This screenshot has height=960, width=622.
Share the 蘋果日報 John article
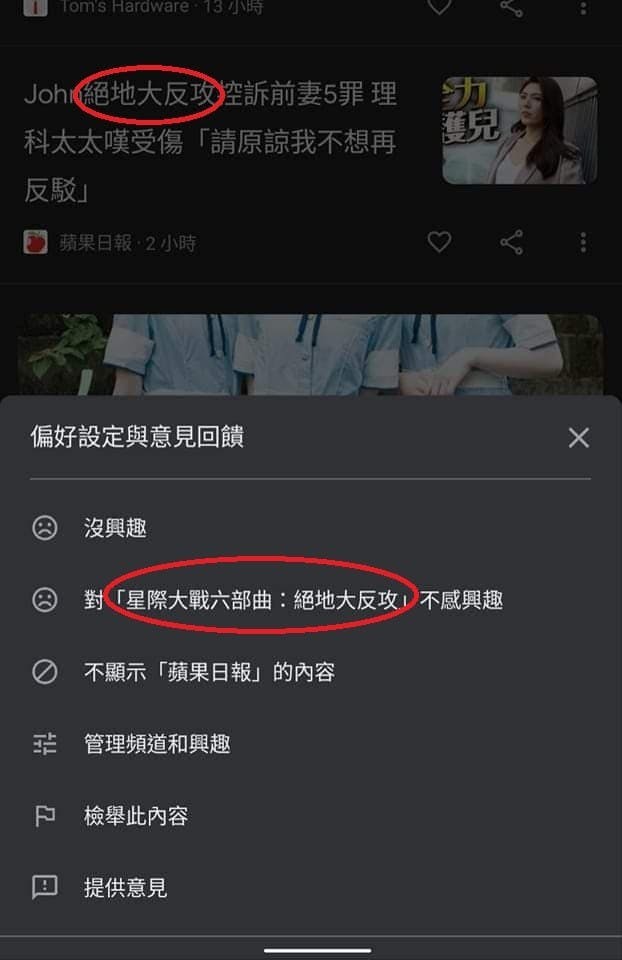click(511, 242)
